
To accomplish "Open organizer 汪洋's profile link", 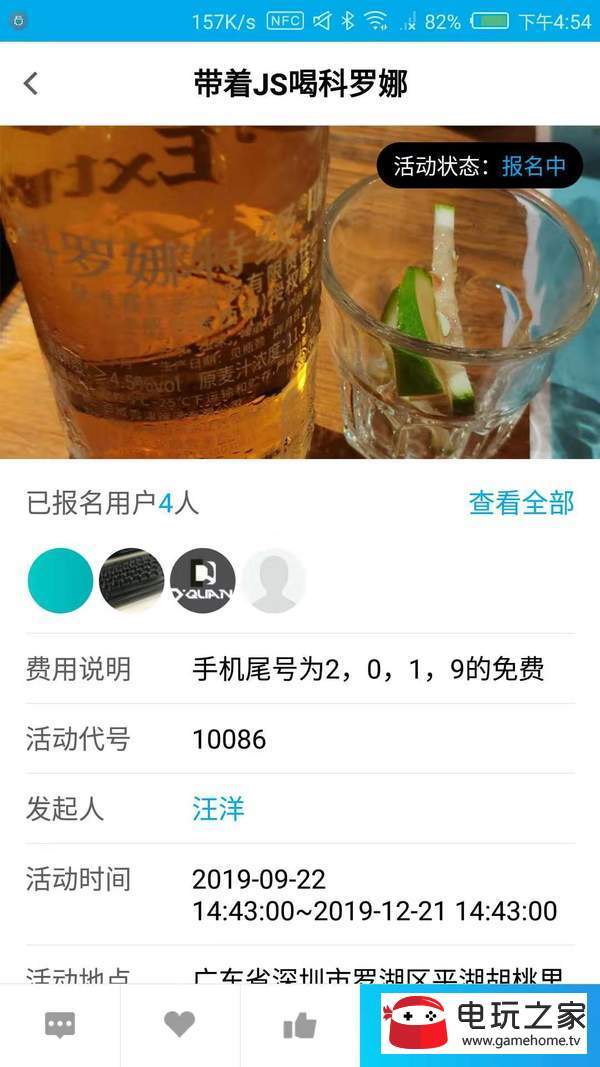I will (218, 809).
